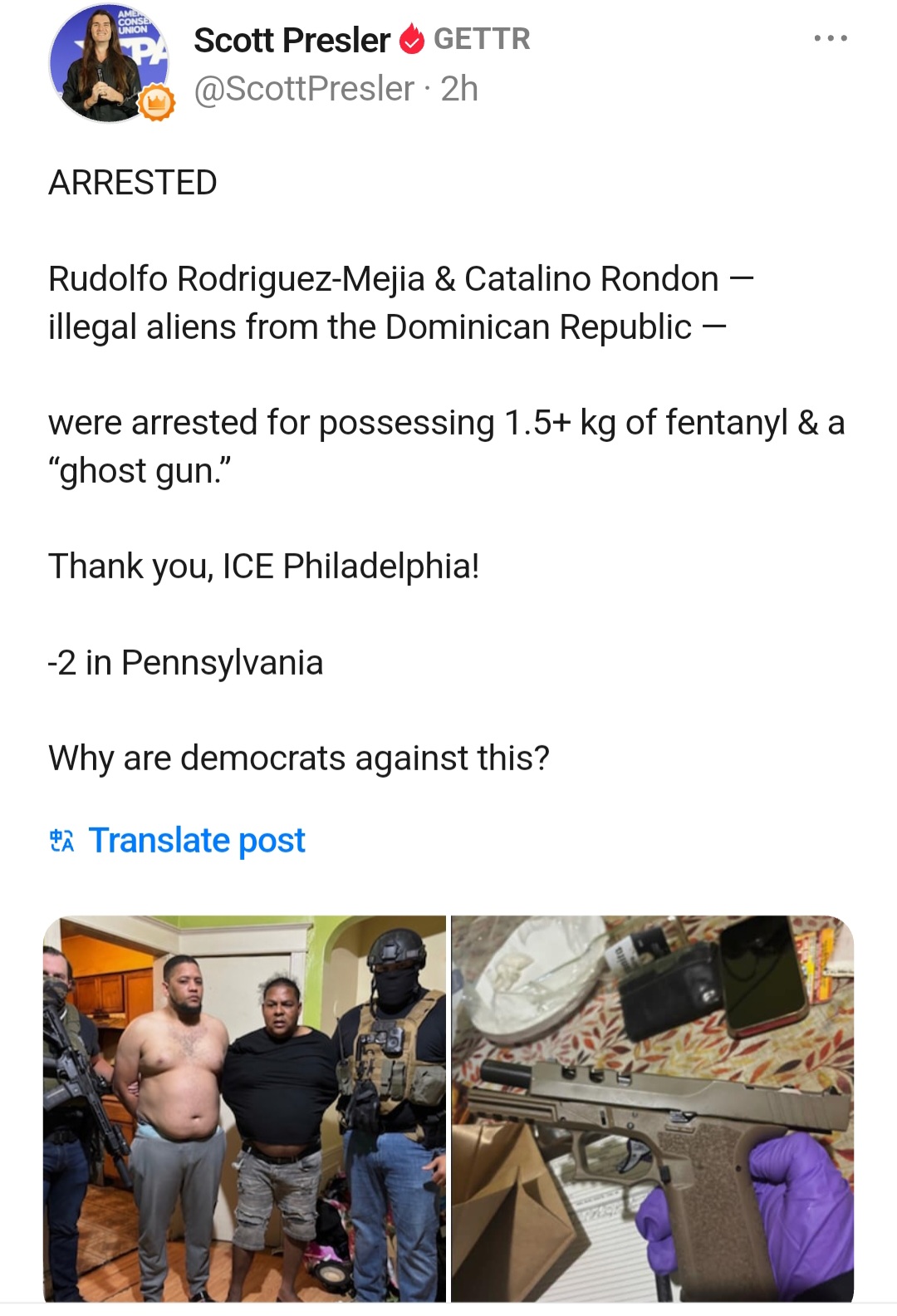Open the post's three-dot overflow menu
The height and width of the screenshot is (1316, 897).
(x=831, y=38)
